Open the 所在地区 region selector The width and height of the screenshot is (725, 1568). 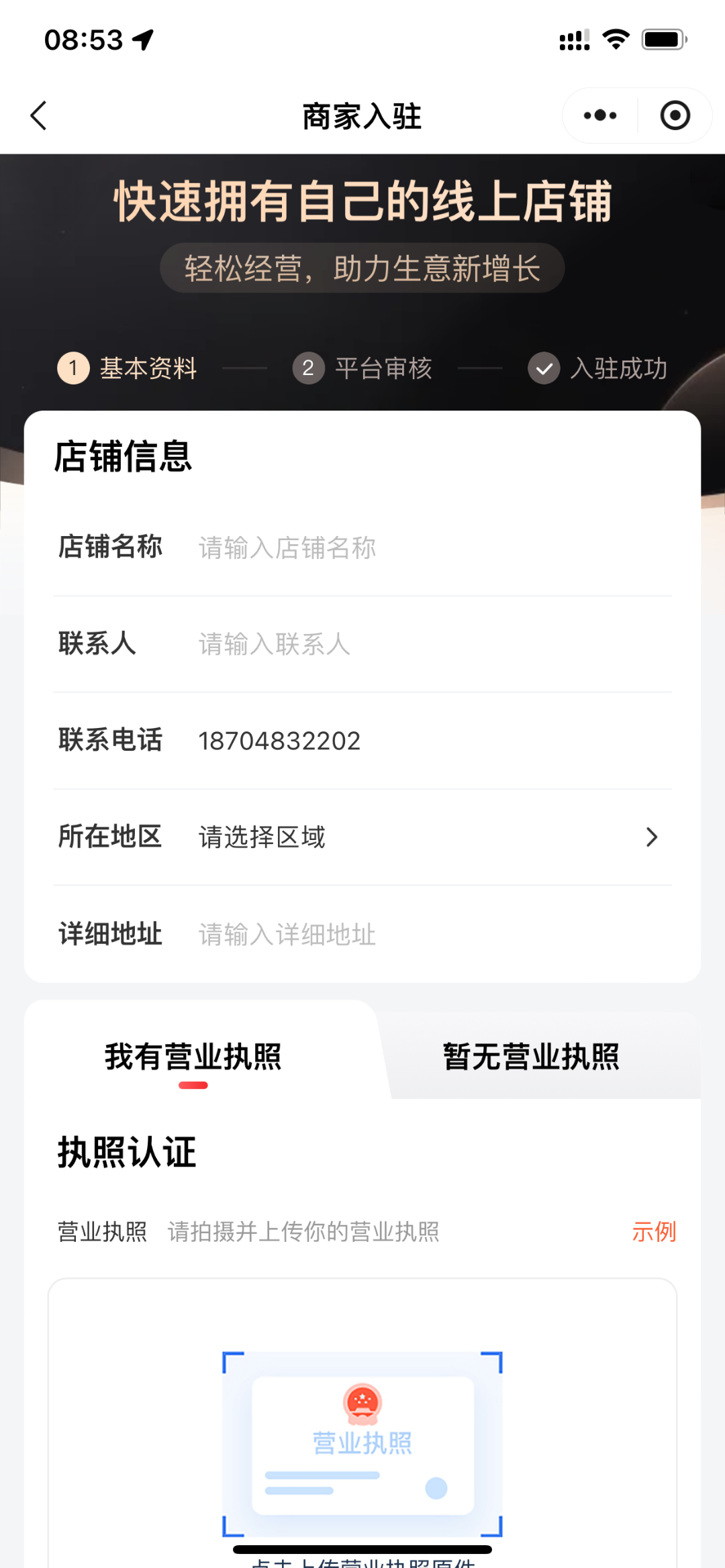[362, 837]
